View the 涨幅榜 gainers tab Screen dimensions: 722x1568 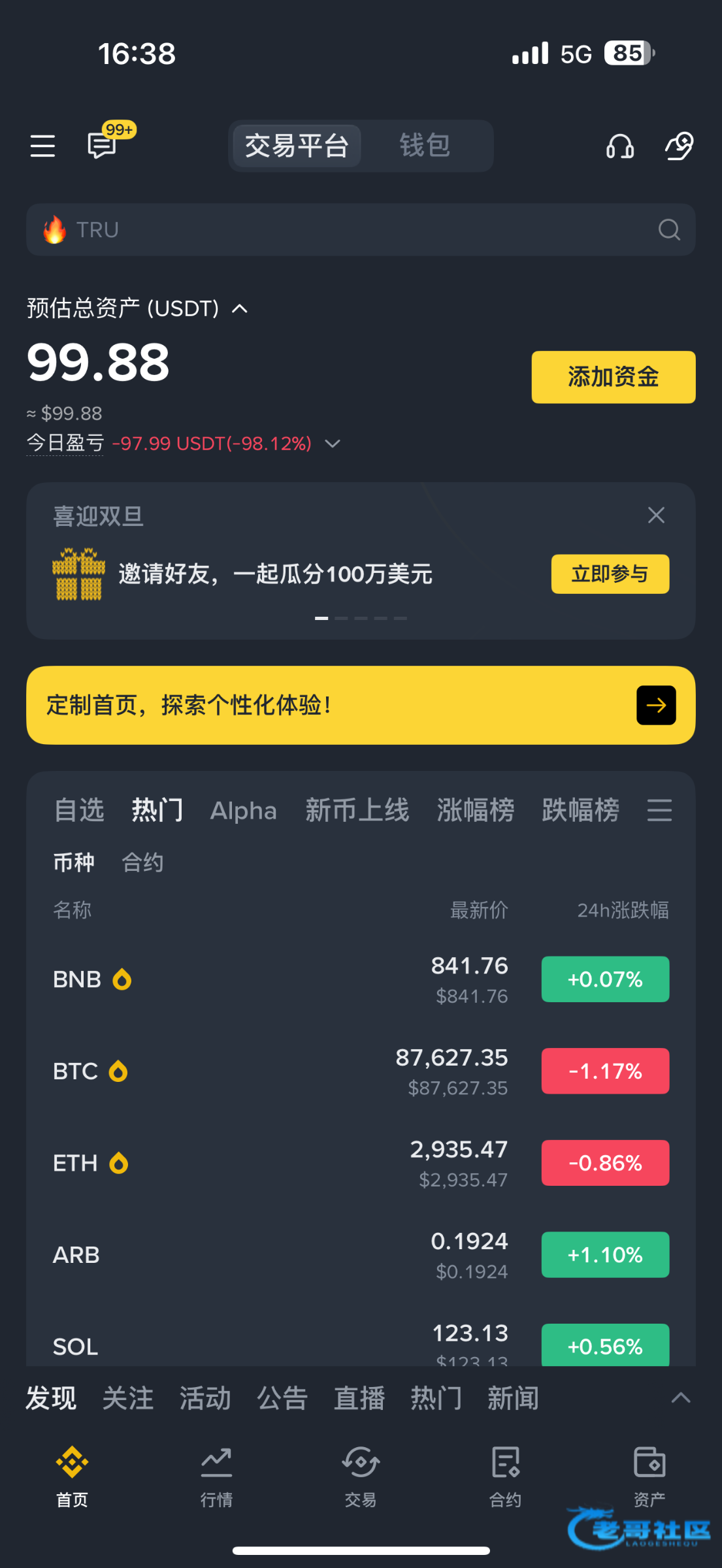tap(475, 811)
